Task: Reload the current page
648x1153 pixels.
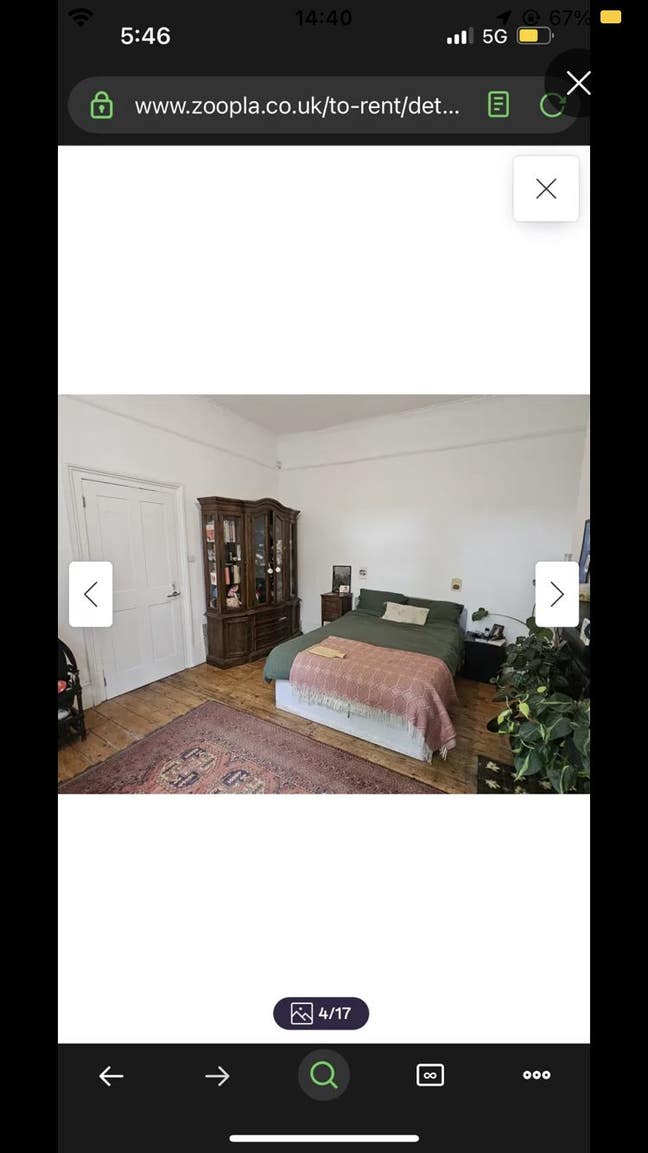Action: 550,106
